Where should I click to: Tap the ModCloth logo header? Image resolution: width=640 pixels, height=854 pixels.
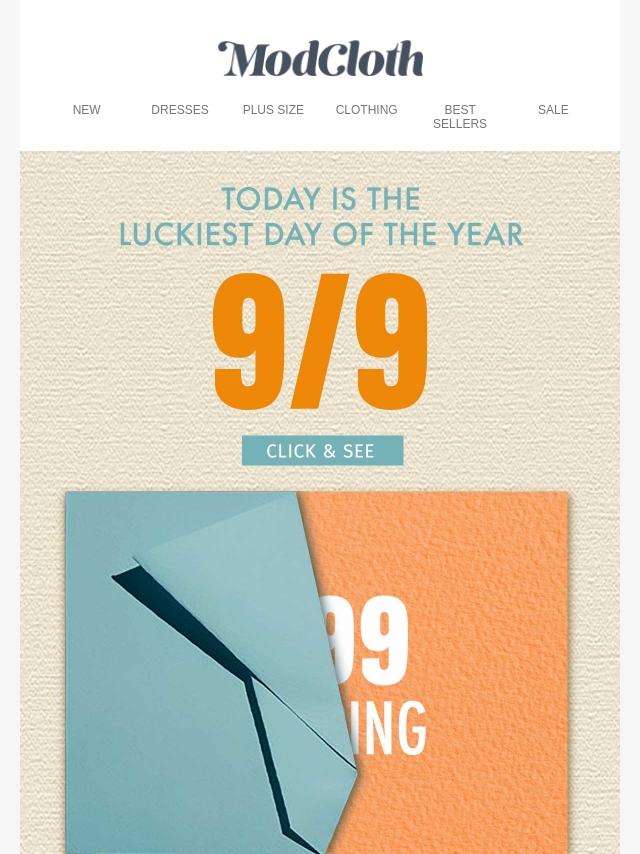tap(320, 59)
